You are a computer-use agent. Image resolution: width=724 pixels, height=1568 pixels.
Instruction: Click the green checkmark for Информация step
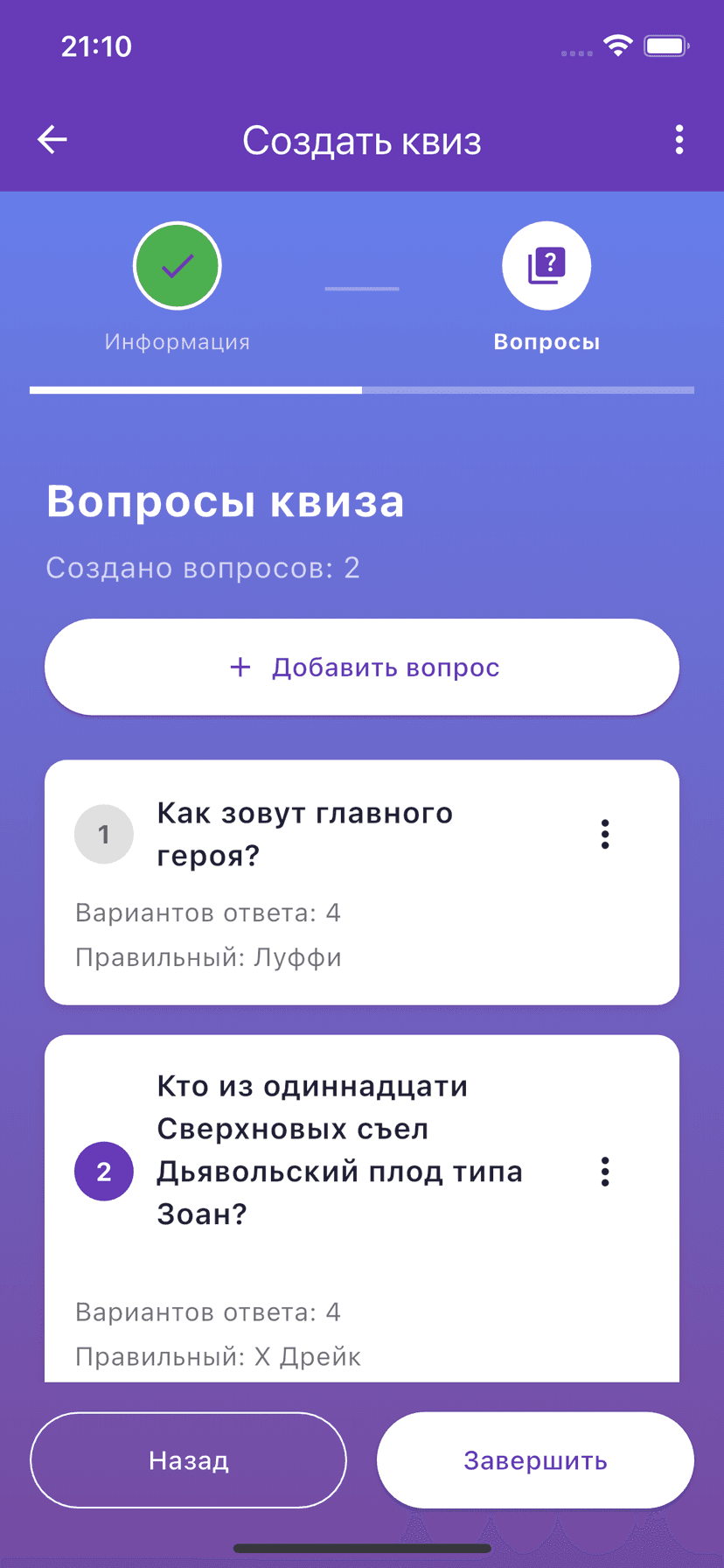click(x=177, y=265)
